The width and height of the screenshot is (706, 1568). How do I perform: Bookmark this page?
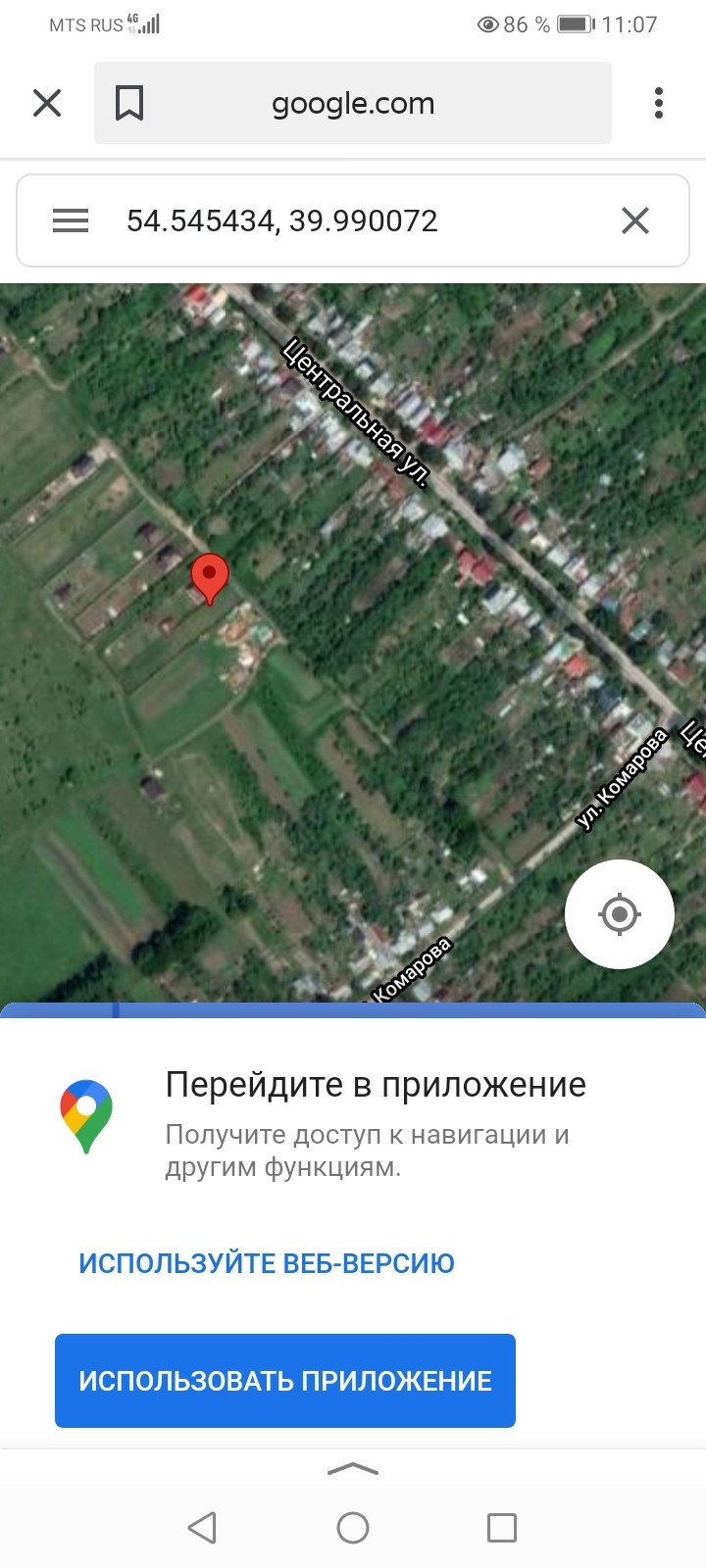click(x=129, y=103)
